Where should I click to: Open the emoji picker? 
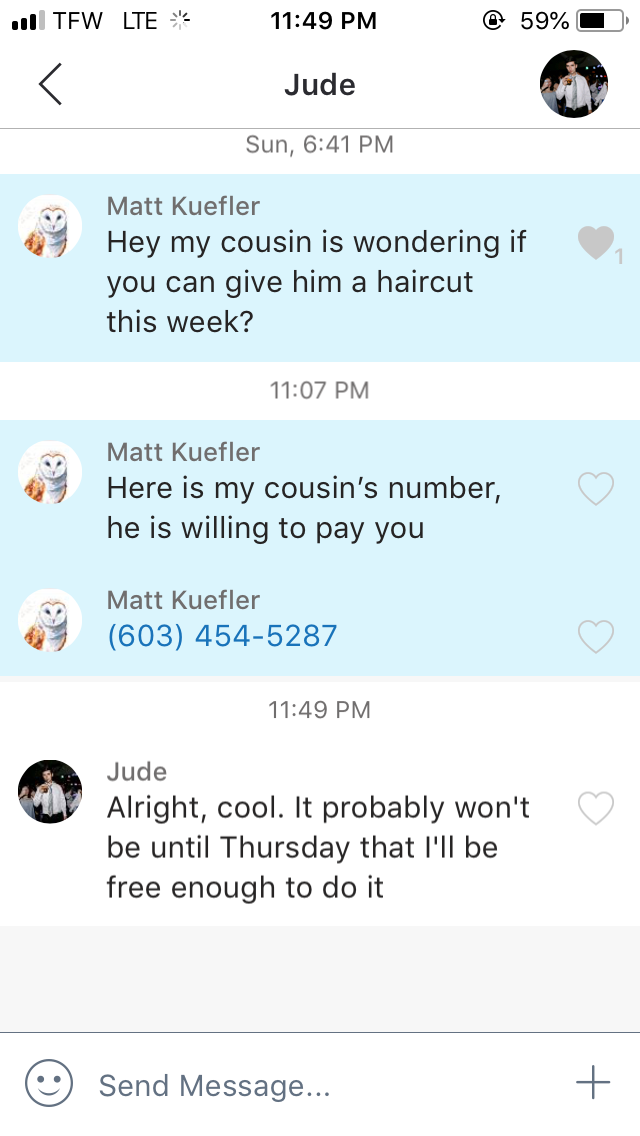point(49,1083)
